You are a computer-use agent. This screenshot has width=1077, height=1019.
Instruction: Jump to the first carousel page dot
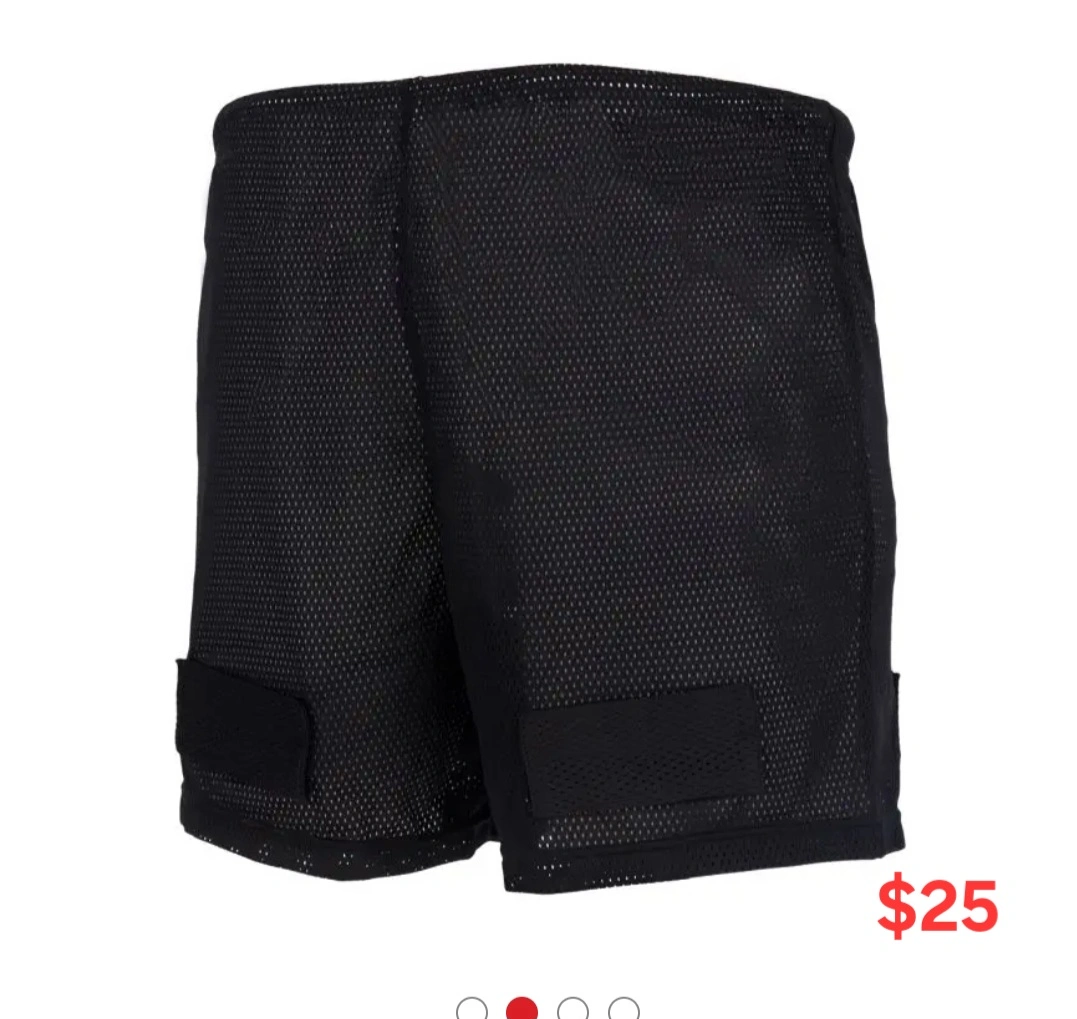click(472, 1010)
